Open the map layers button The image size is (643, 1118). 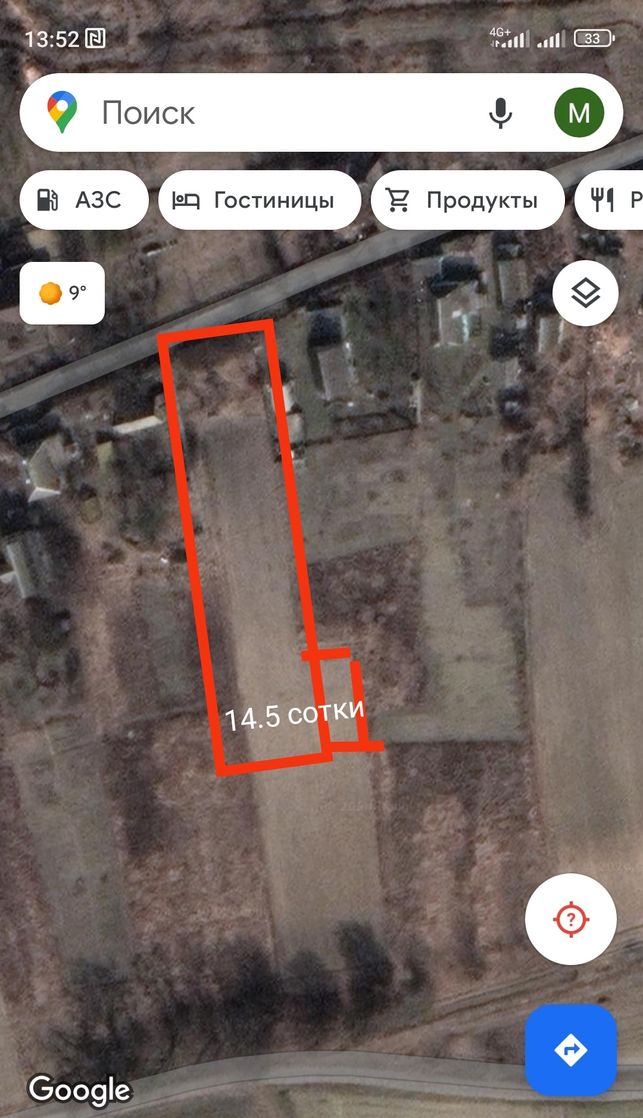[x=585, y=293]
